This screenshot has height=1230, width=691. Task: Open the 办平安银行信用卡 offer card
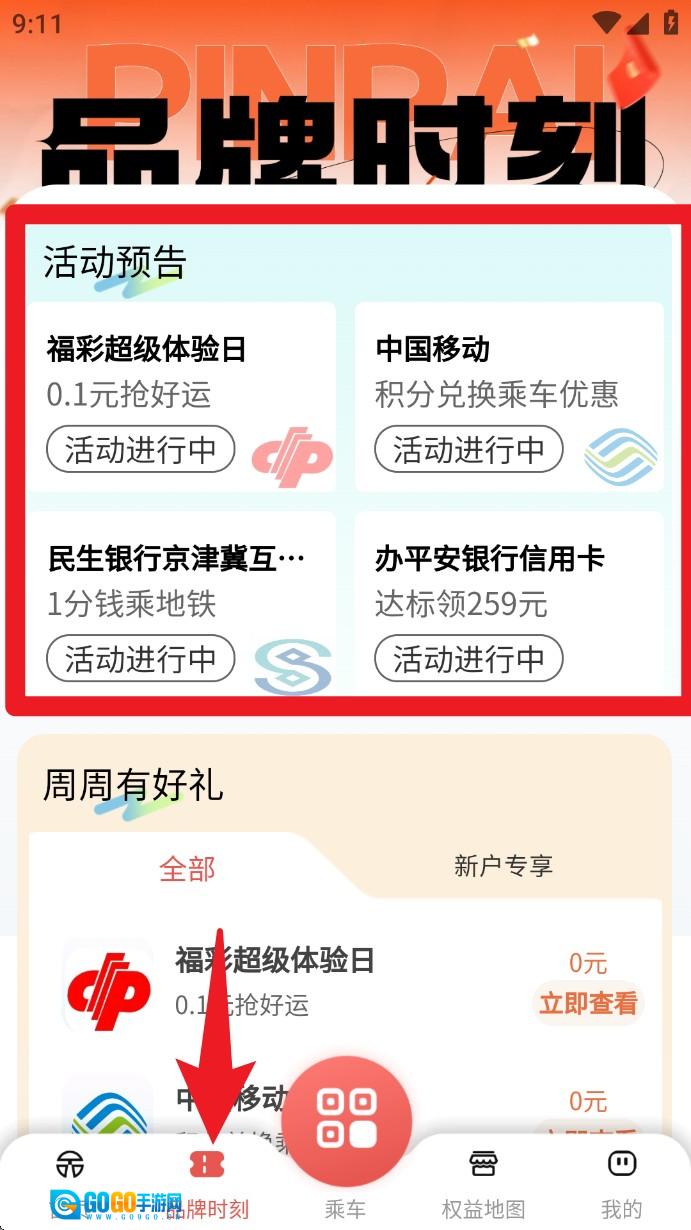(509, 603)
